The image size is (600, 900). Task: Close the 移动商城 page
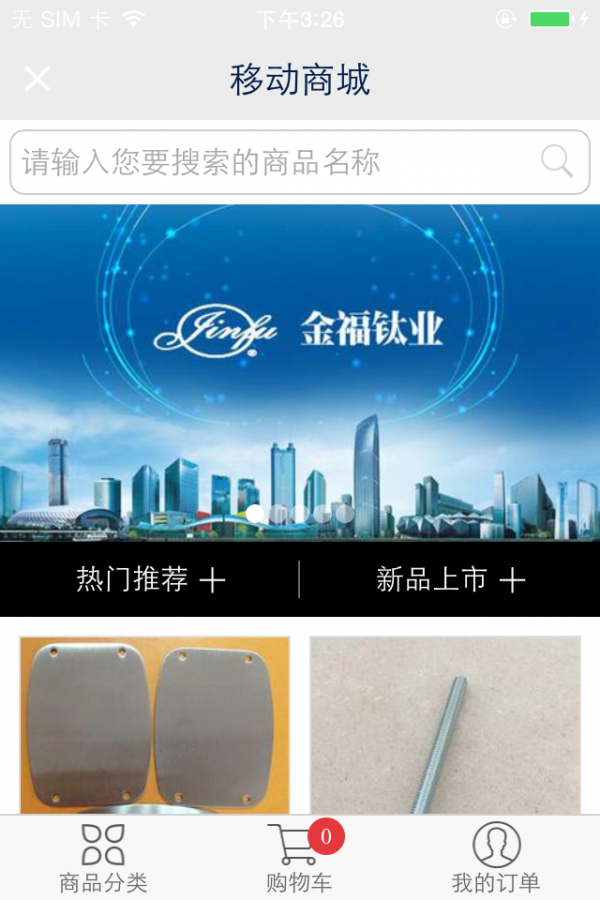pos(37,79)
